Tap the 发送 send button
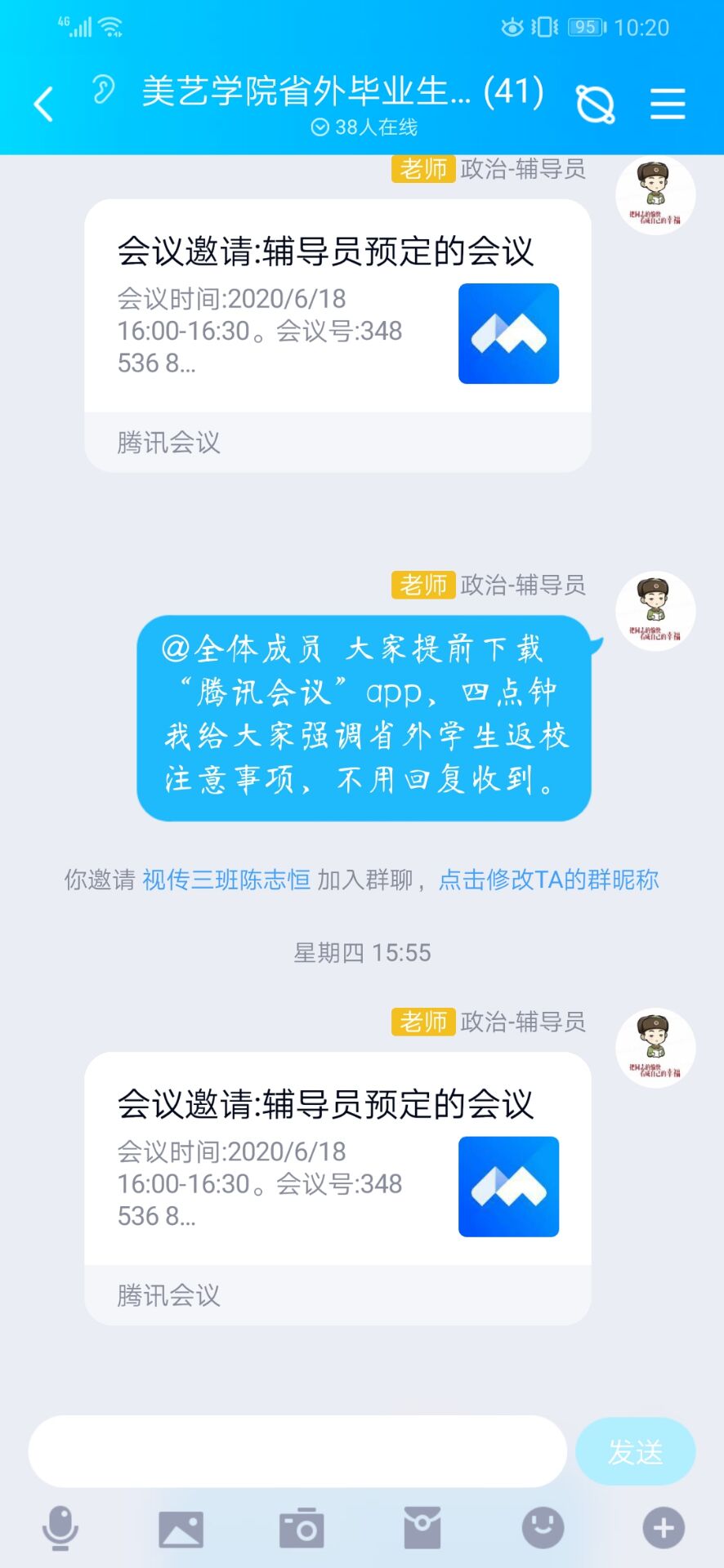Image resolution: width=724 pixels, height=1568 pixels. (x=635, y=1451)
